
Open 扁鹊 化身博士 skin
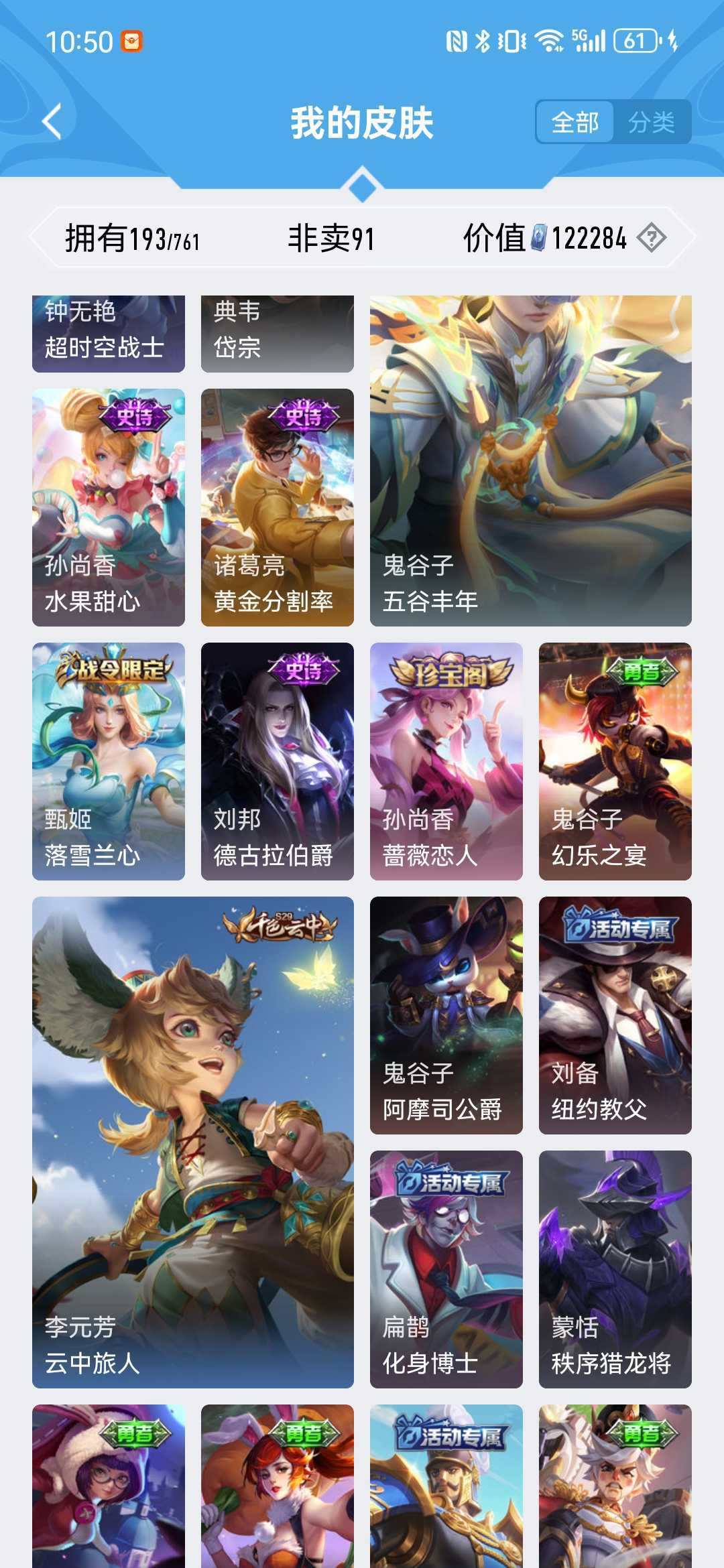coord(446,1269)
